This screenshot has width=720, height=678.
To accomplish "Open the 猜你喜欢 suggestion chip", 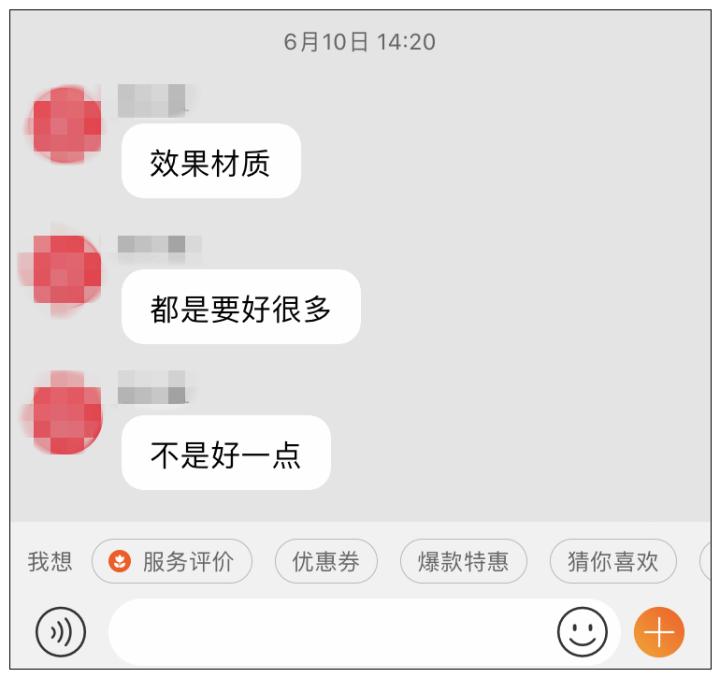I will pyautogui.click(x=613, y=561).
